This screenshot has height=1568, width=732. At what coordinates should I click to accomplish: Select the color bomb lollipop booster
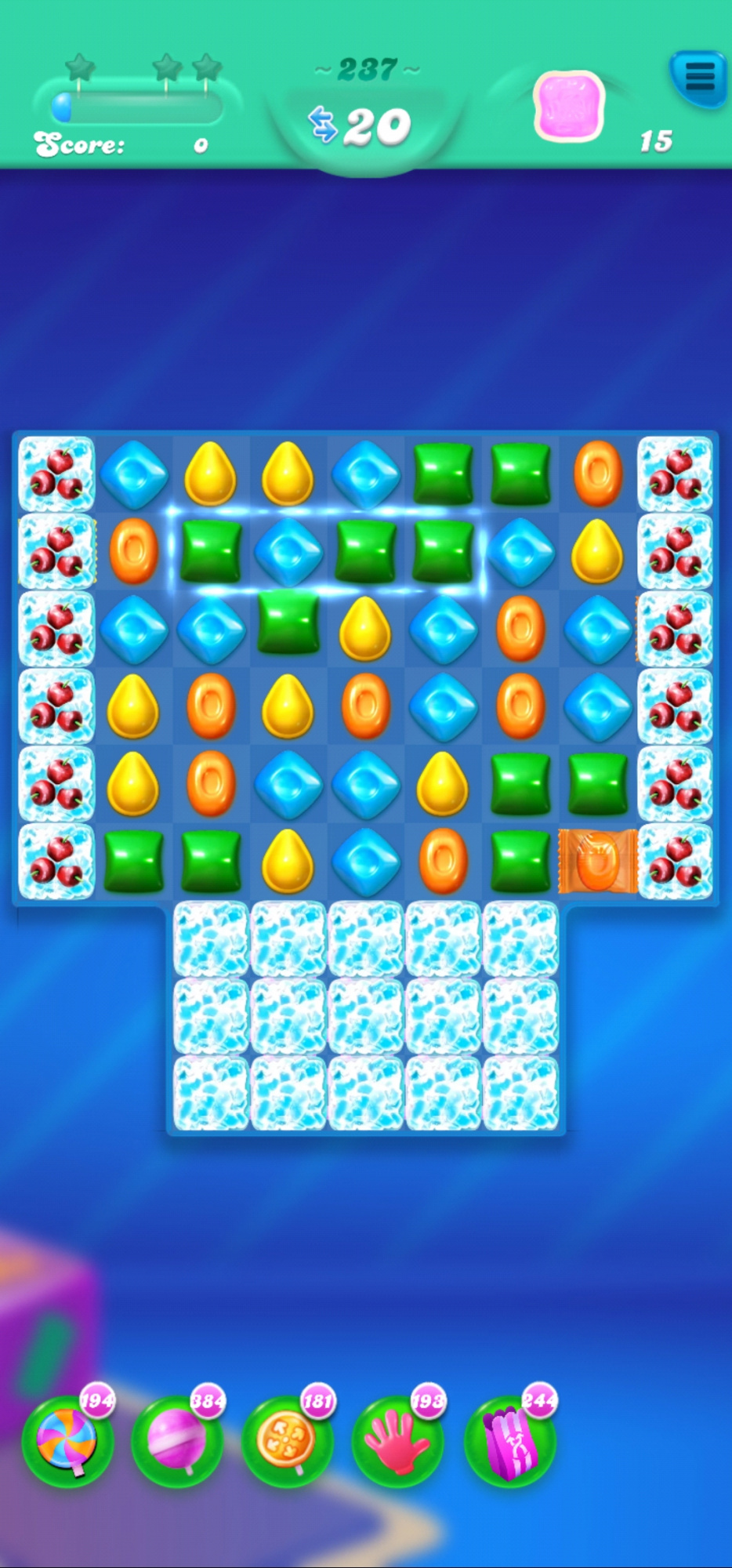(x=67, y=1440)
